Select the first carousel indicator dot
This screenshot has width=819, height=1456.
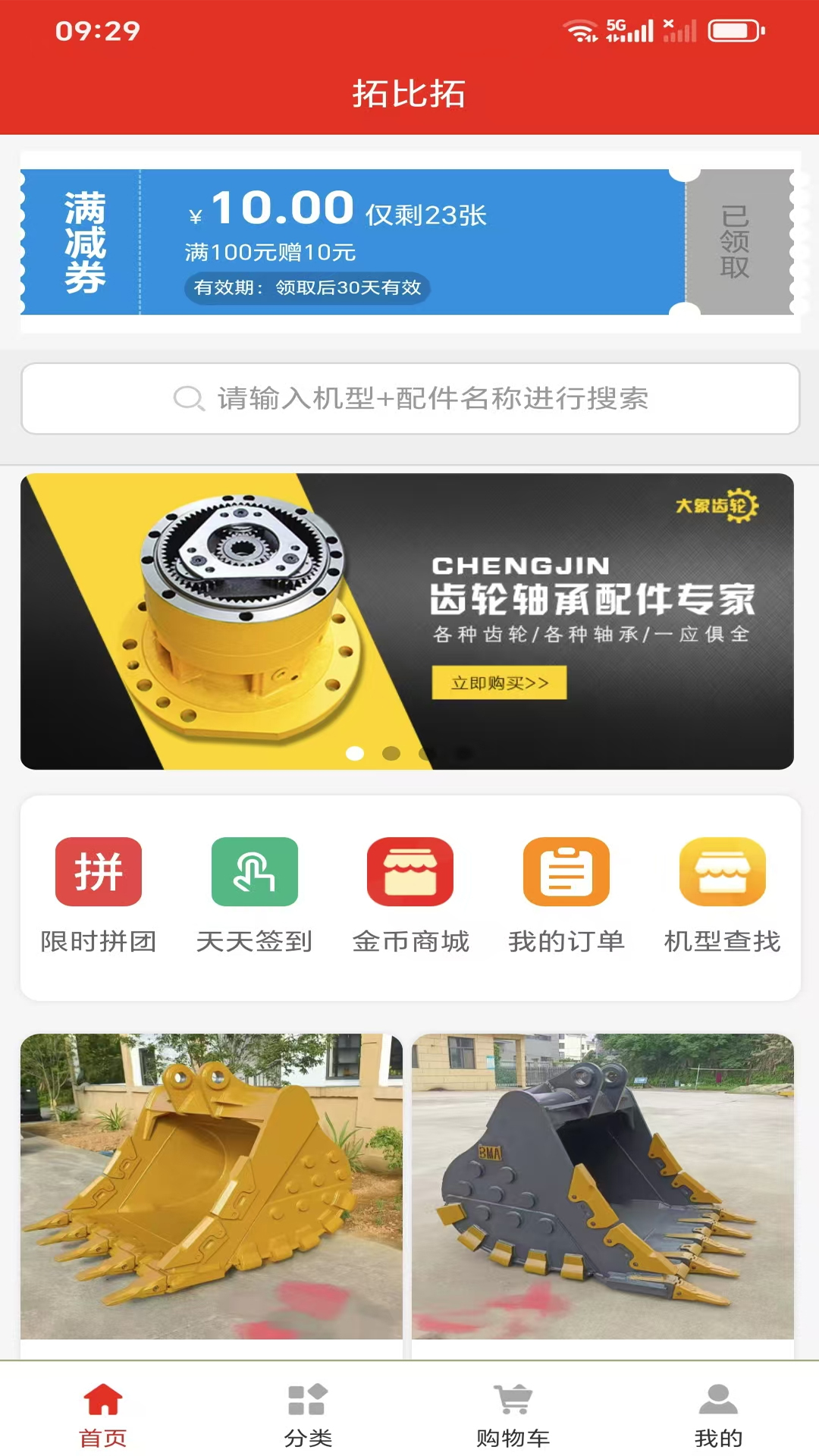click(x=353, y=751)
